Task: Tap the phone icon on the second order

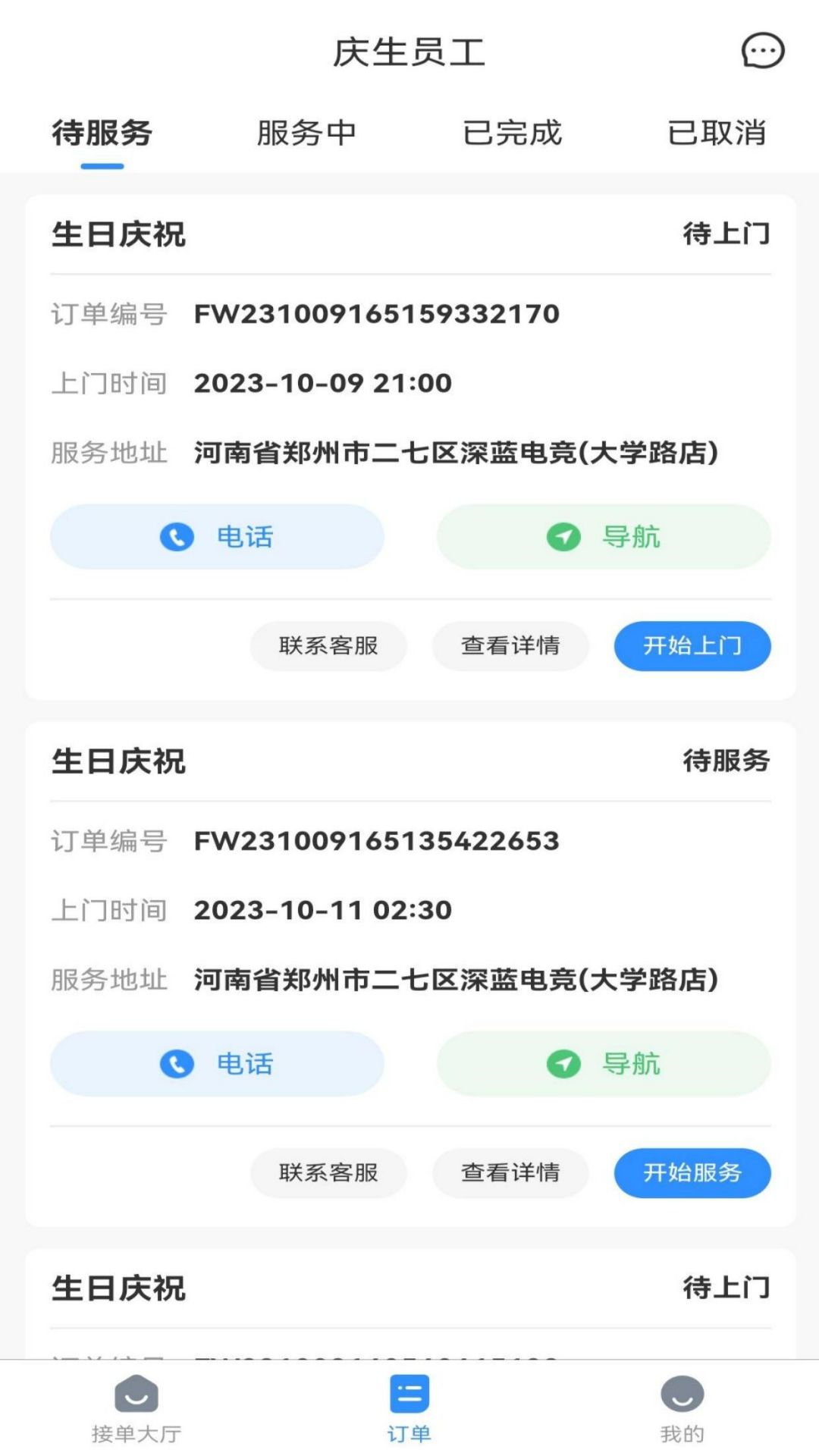Action: 176,1064
